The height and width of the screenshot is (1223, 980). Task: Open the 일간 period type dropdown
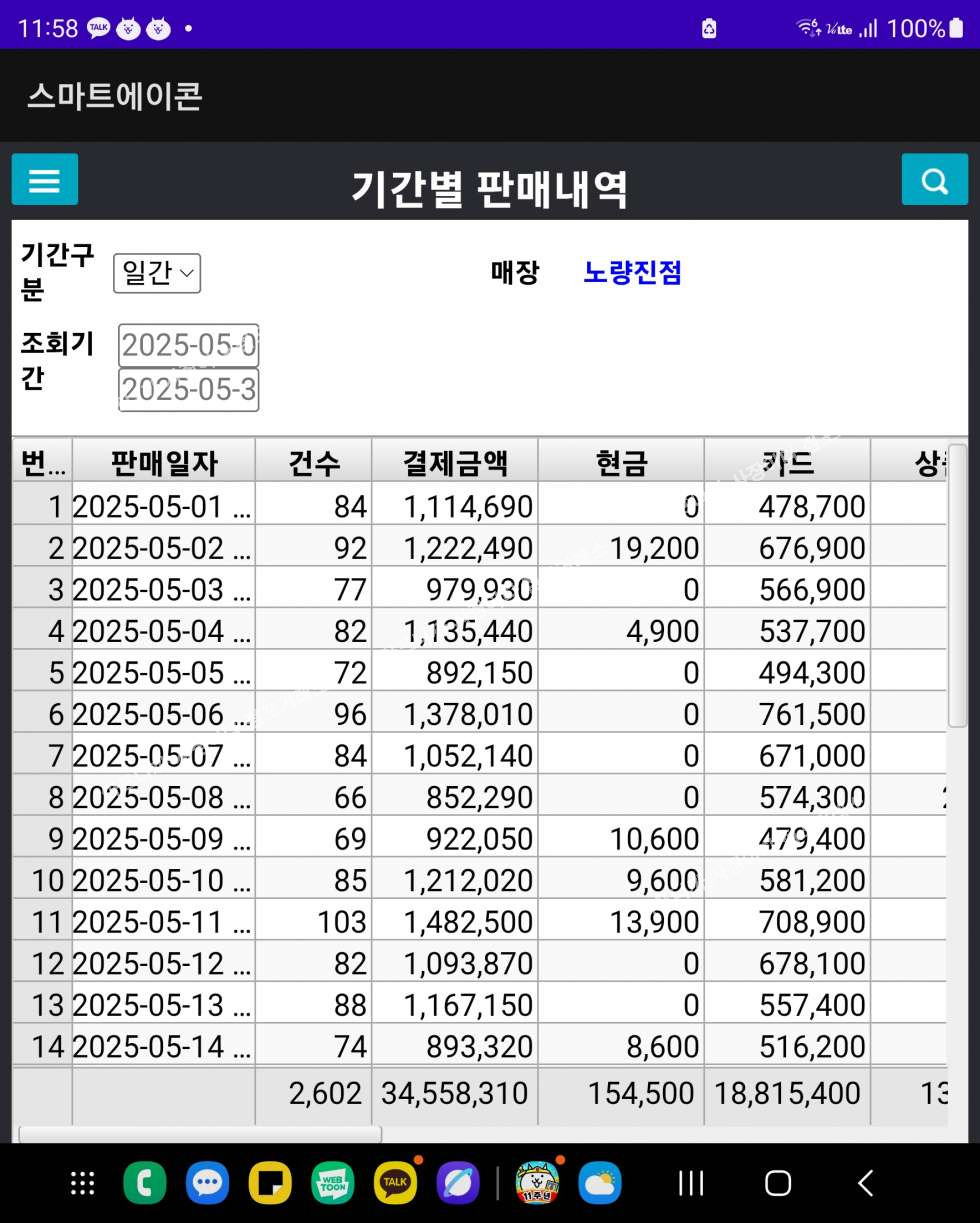pyautogui.click(x=157, y=273)
